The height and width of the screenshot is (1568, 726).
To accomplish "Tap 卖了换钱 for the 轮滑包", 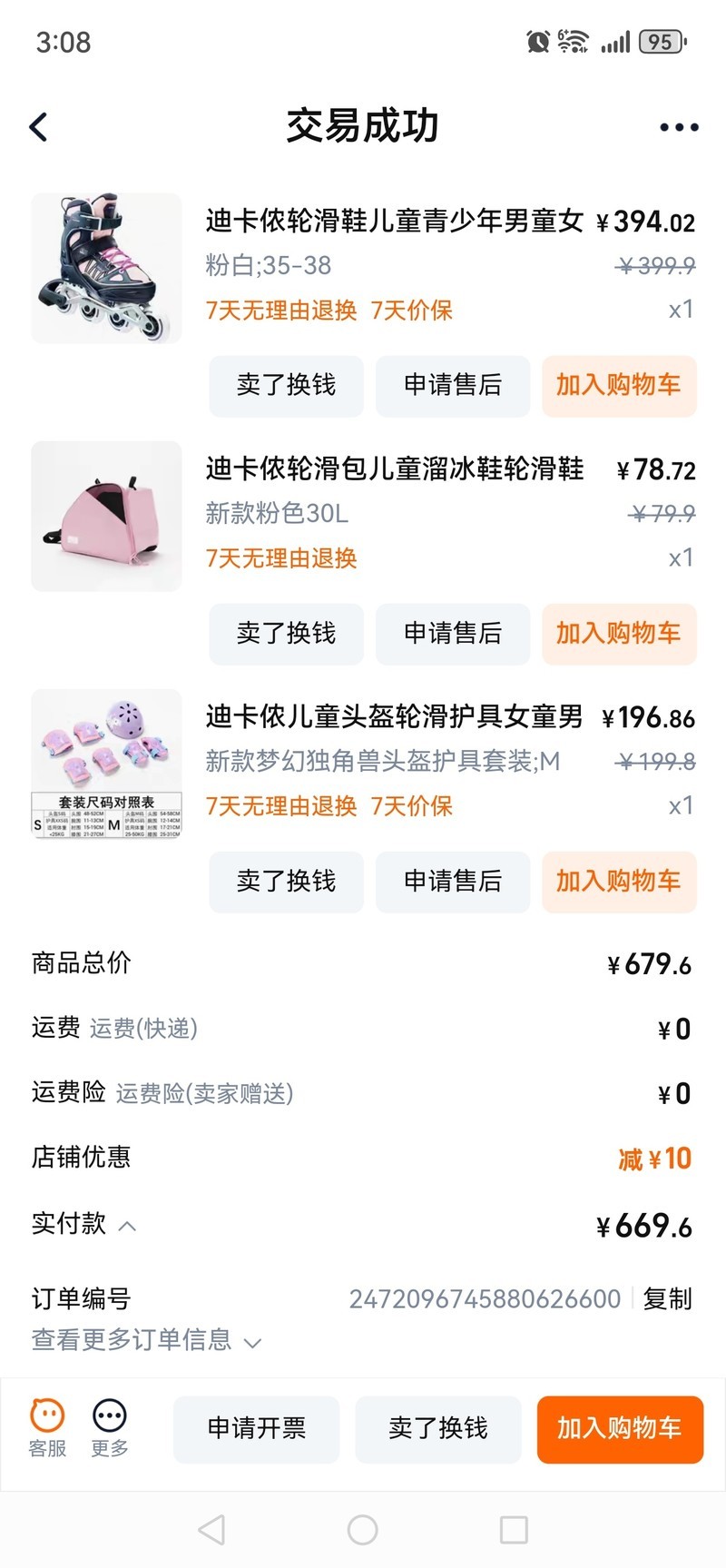I will tap(286, 634).
